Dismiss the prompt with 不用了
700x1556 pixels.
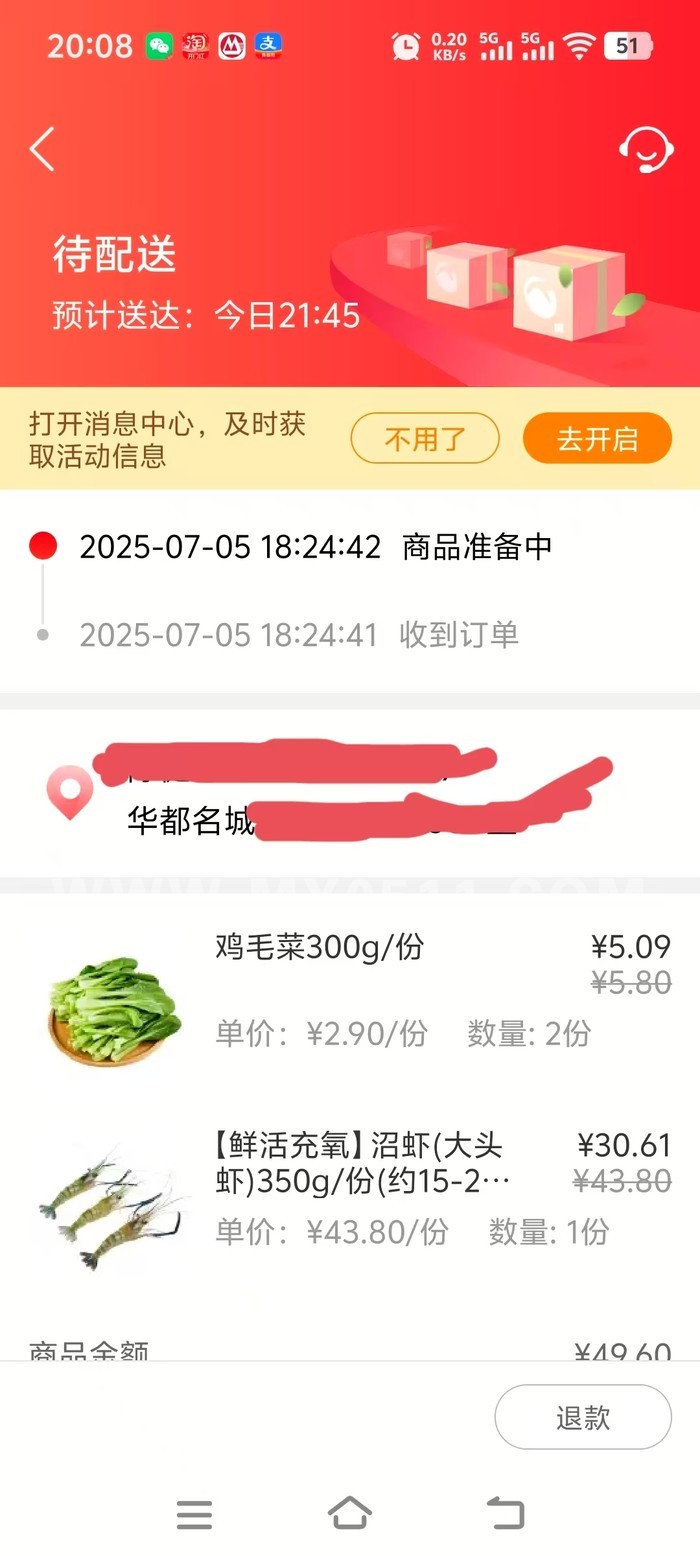click(x=424, y=438)
